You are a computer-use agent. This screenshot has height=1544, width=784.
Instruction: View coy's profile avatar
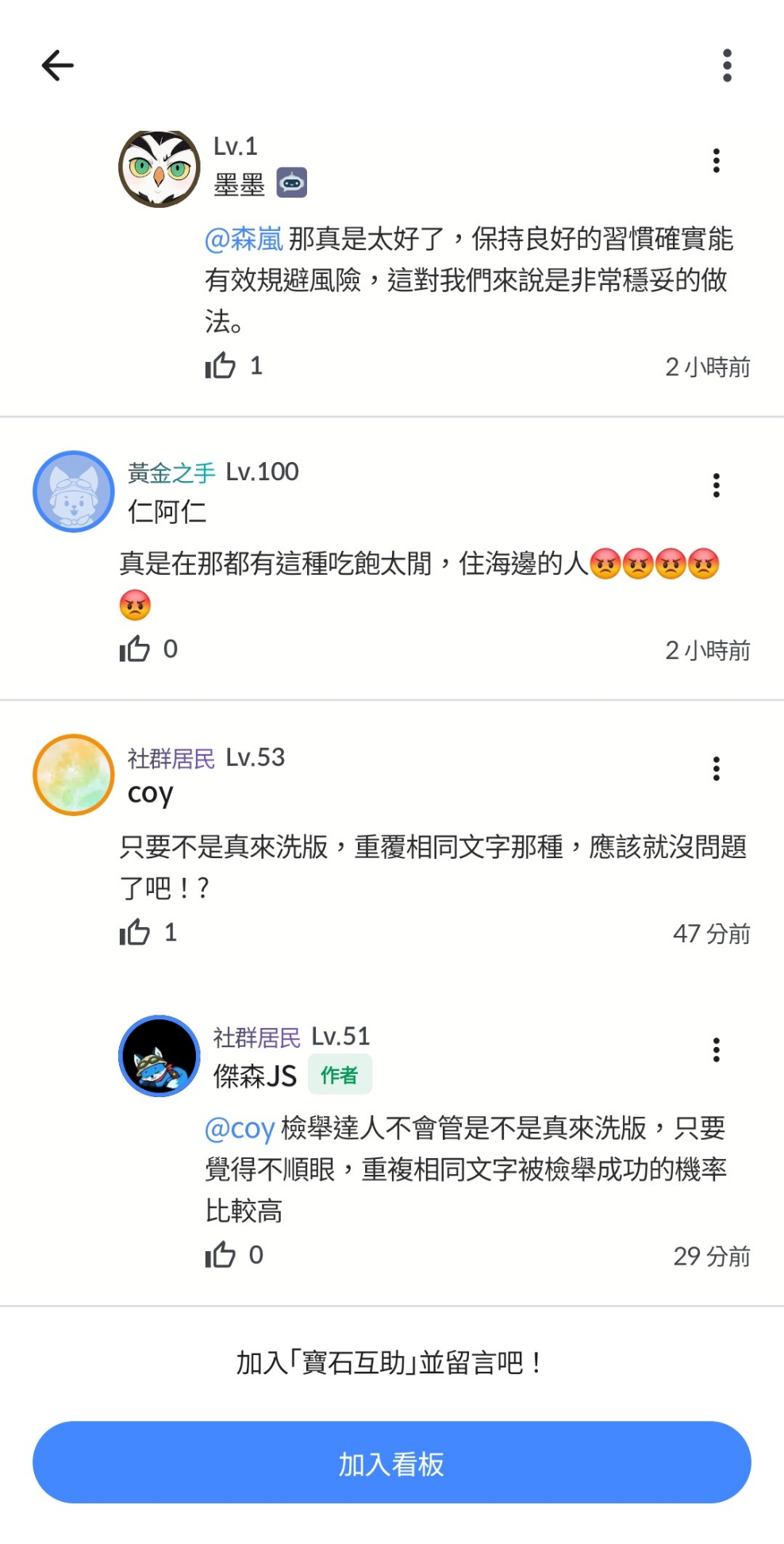click(x=74, y=775)
